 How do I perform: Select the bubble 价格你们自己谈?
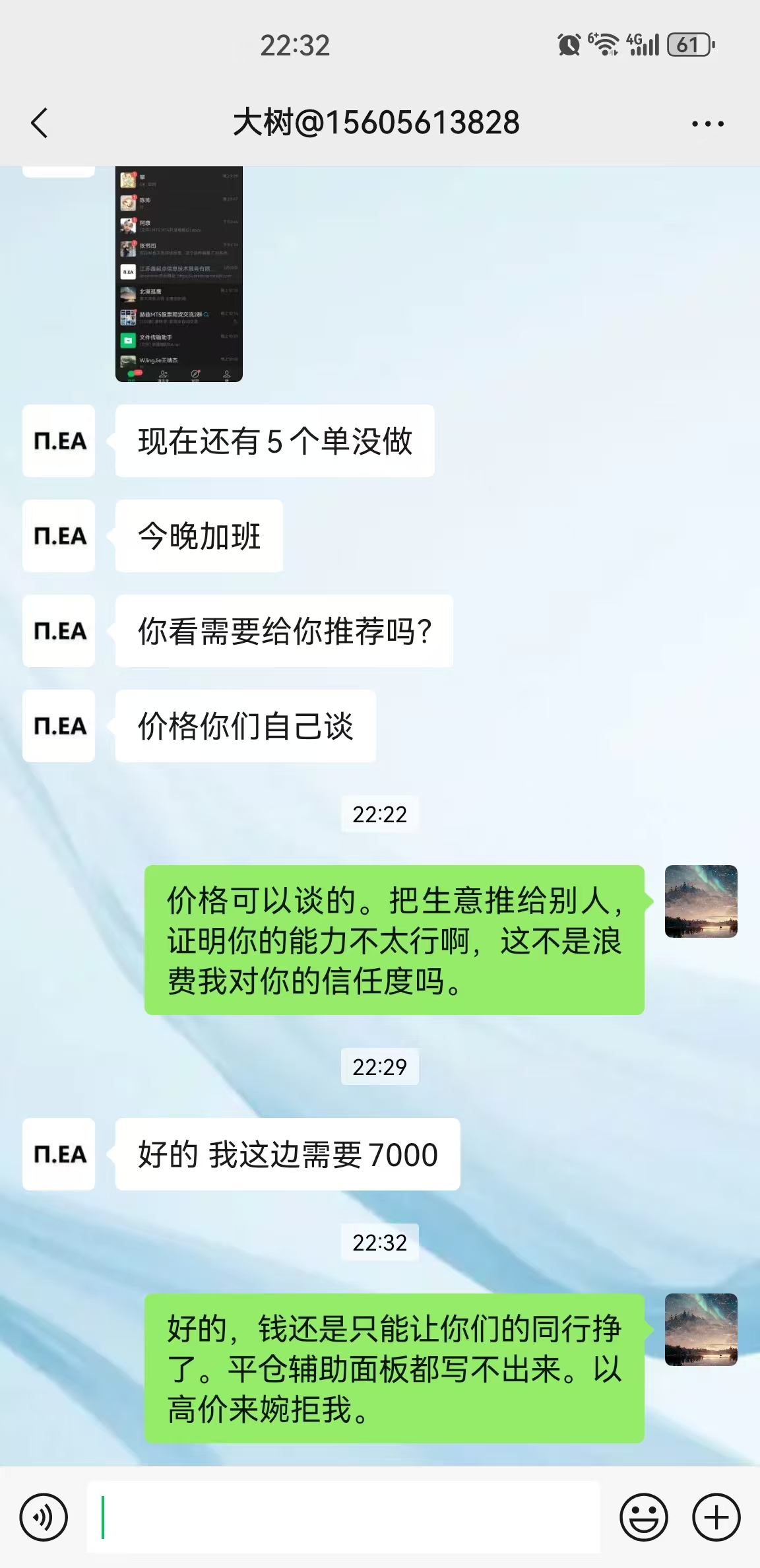(245, 726)
